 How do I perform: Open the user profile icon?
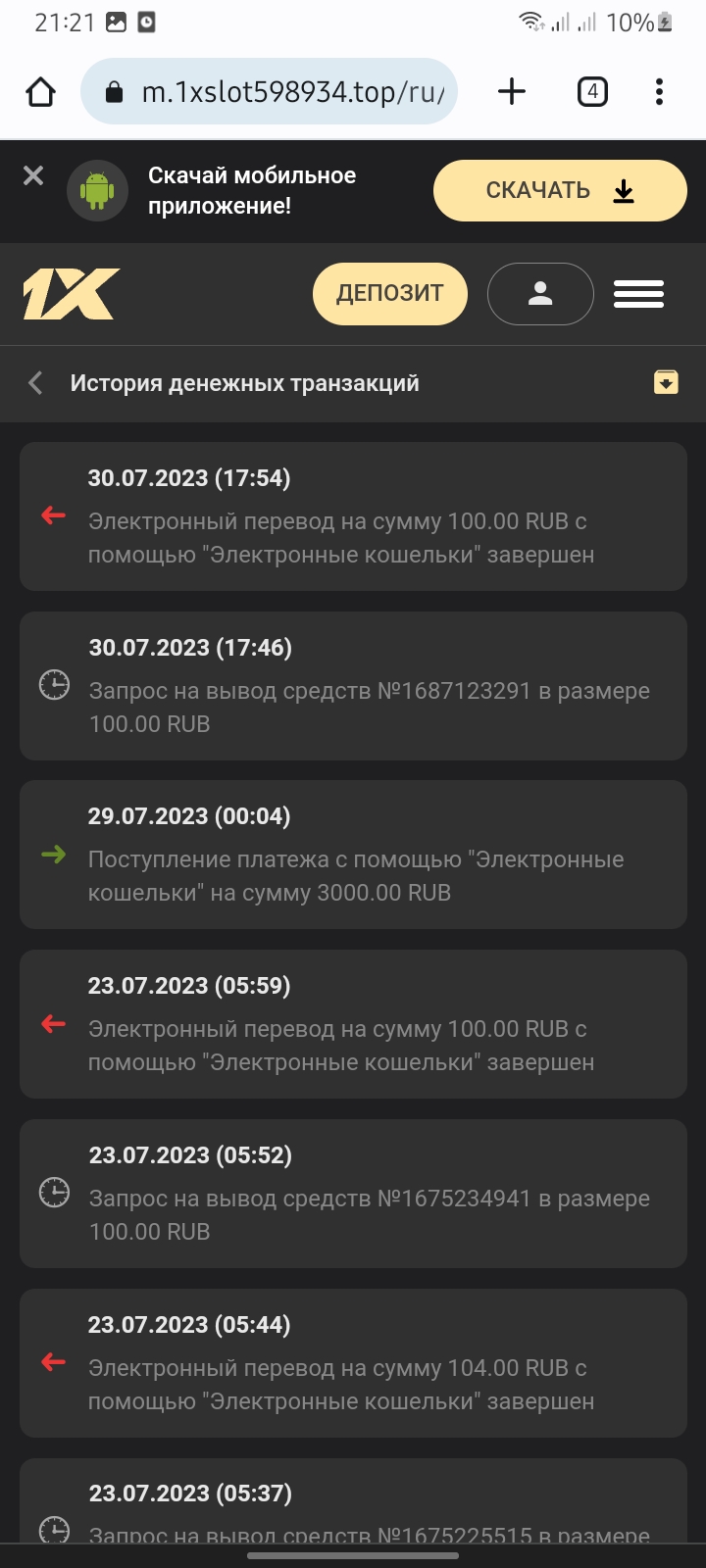click(540, 293)
